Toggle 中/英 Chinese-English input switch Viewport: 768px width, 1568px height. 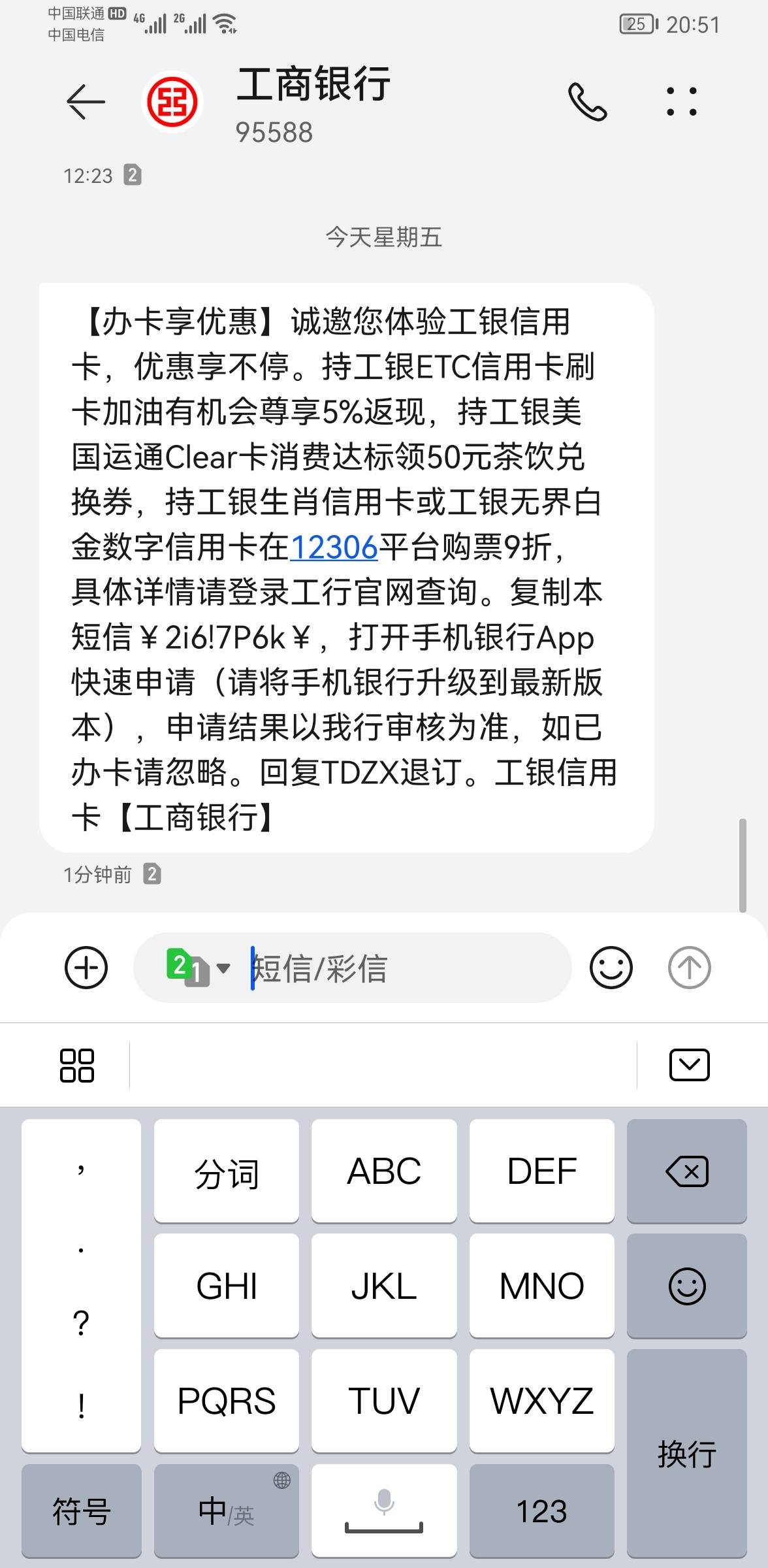(226, 1511)
